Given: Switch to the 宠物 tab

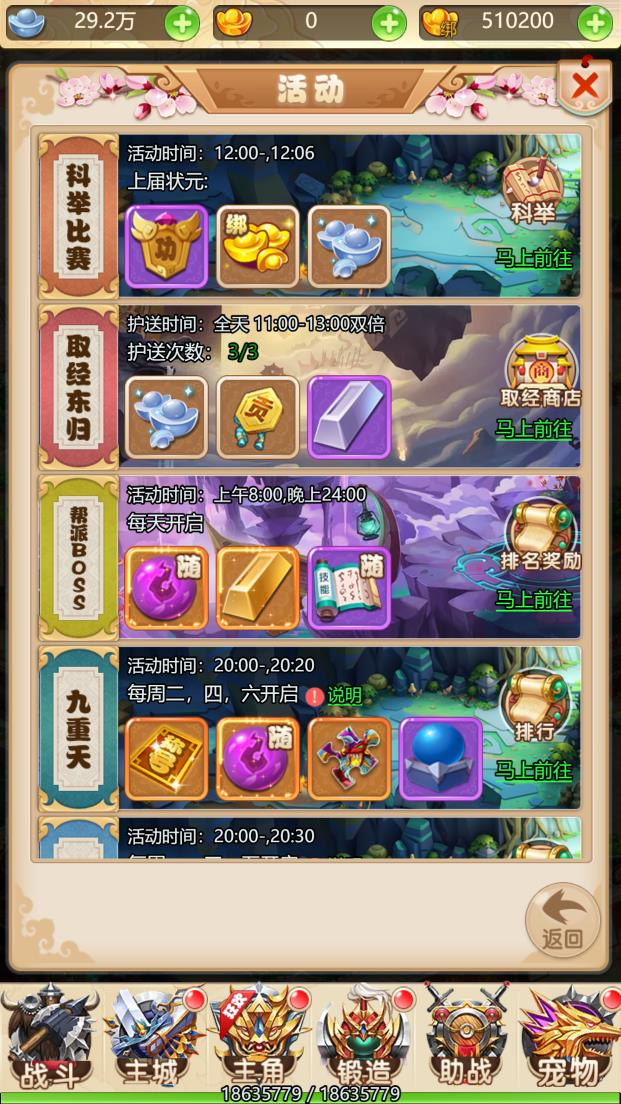Looking at the screenshot, I should (x=568, y=1040).
